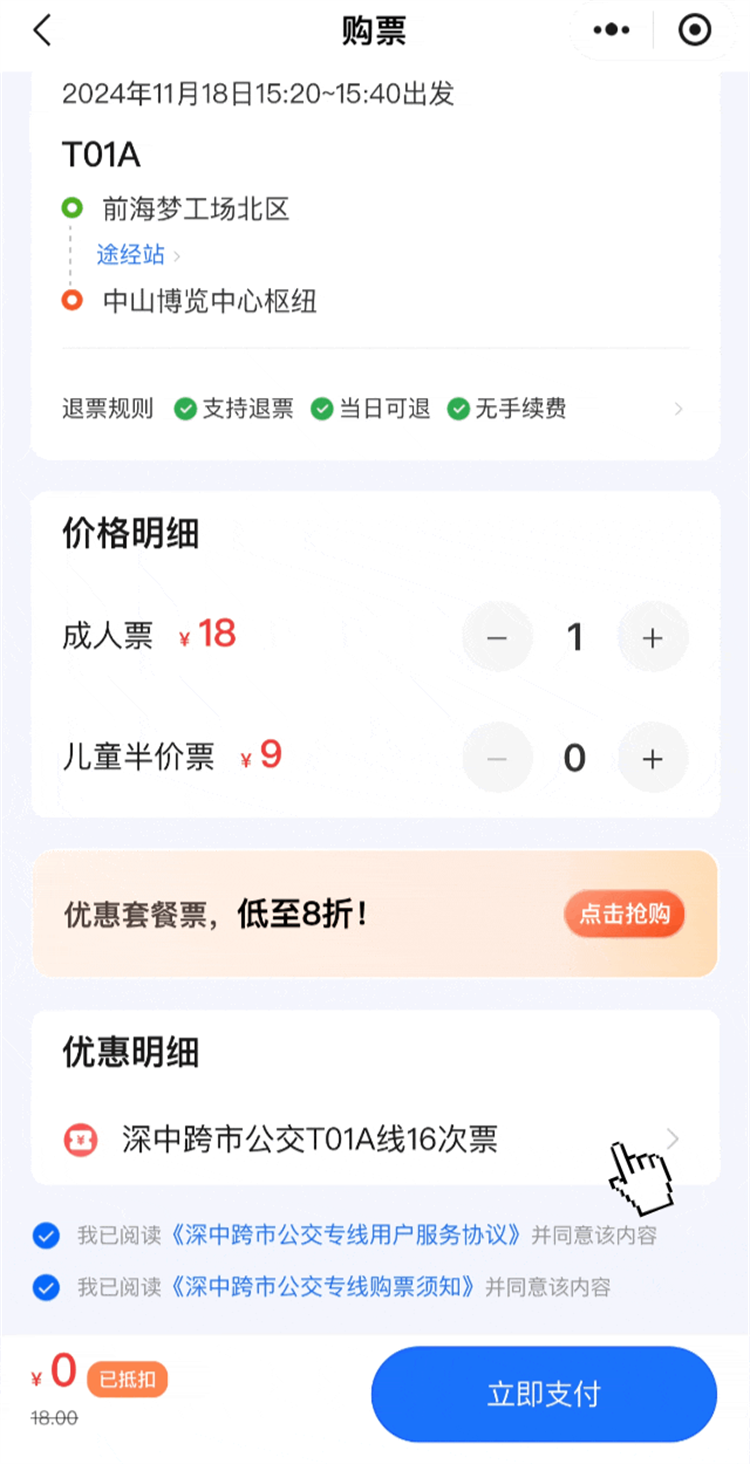Image resolution: width=750 pixels, height=1464 pixels.
Task: Close the mini program with the circle icon
Action: tap(694, 31)
